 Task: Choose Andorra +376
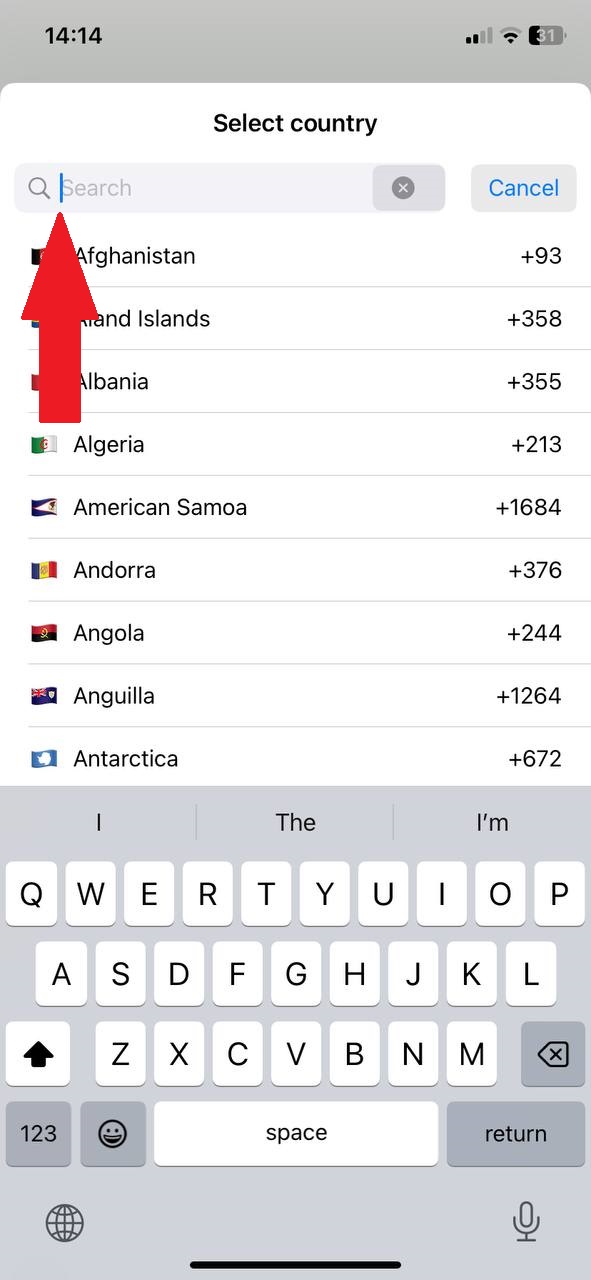[x=295, y=571]
